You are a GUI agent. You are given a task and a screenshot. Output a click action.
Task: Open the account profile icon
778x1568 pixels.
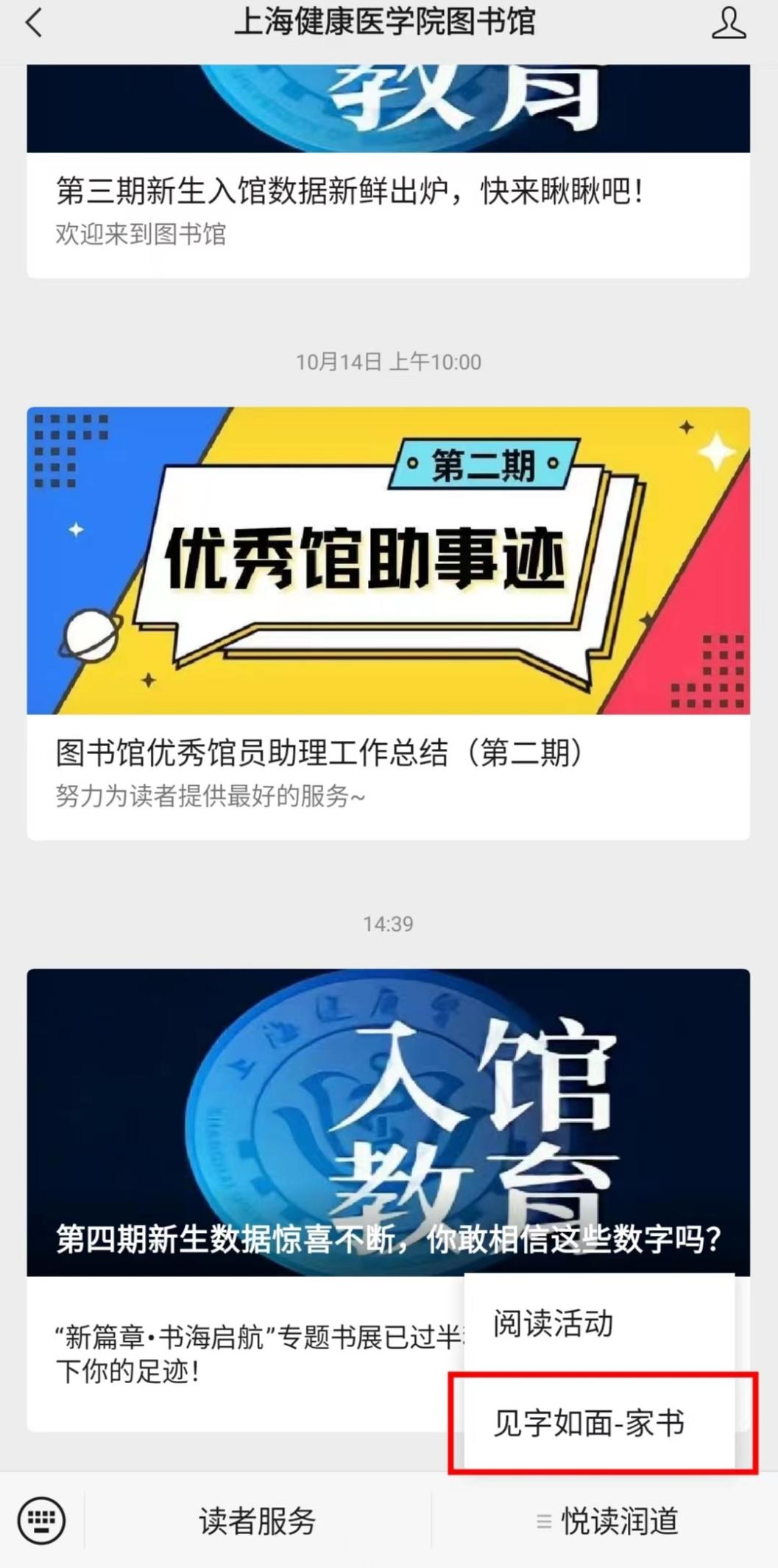coord(728,23)
